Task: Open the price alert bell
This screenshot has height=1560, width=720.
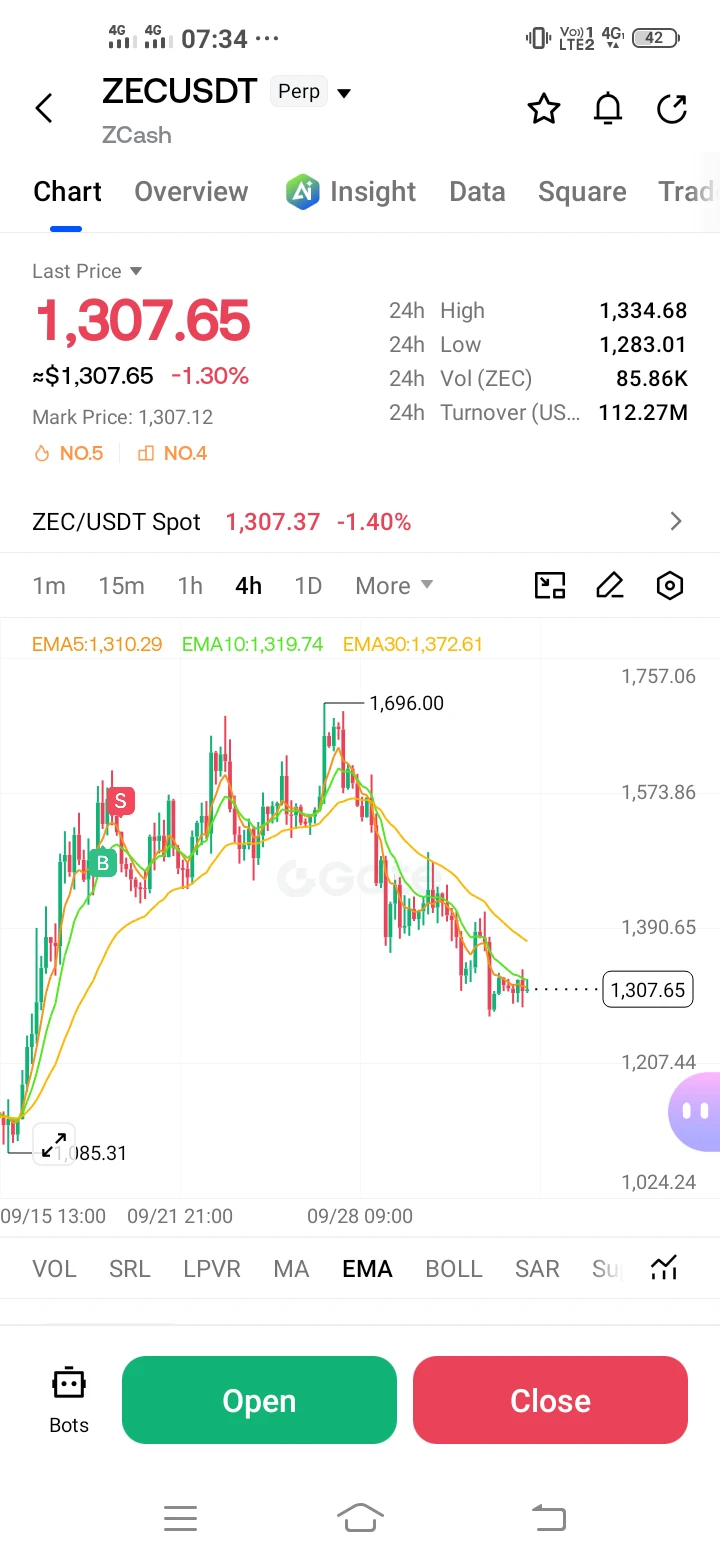Action: (608, 108)
